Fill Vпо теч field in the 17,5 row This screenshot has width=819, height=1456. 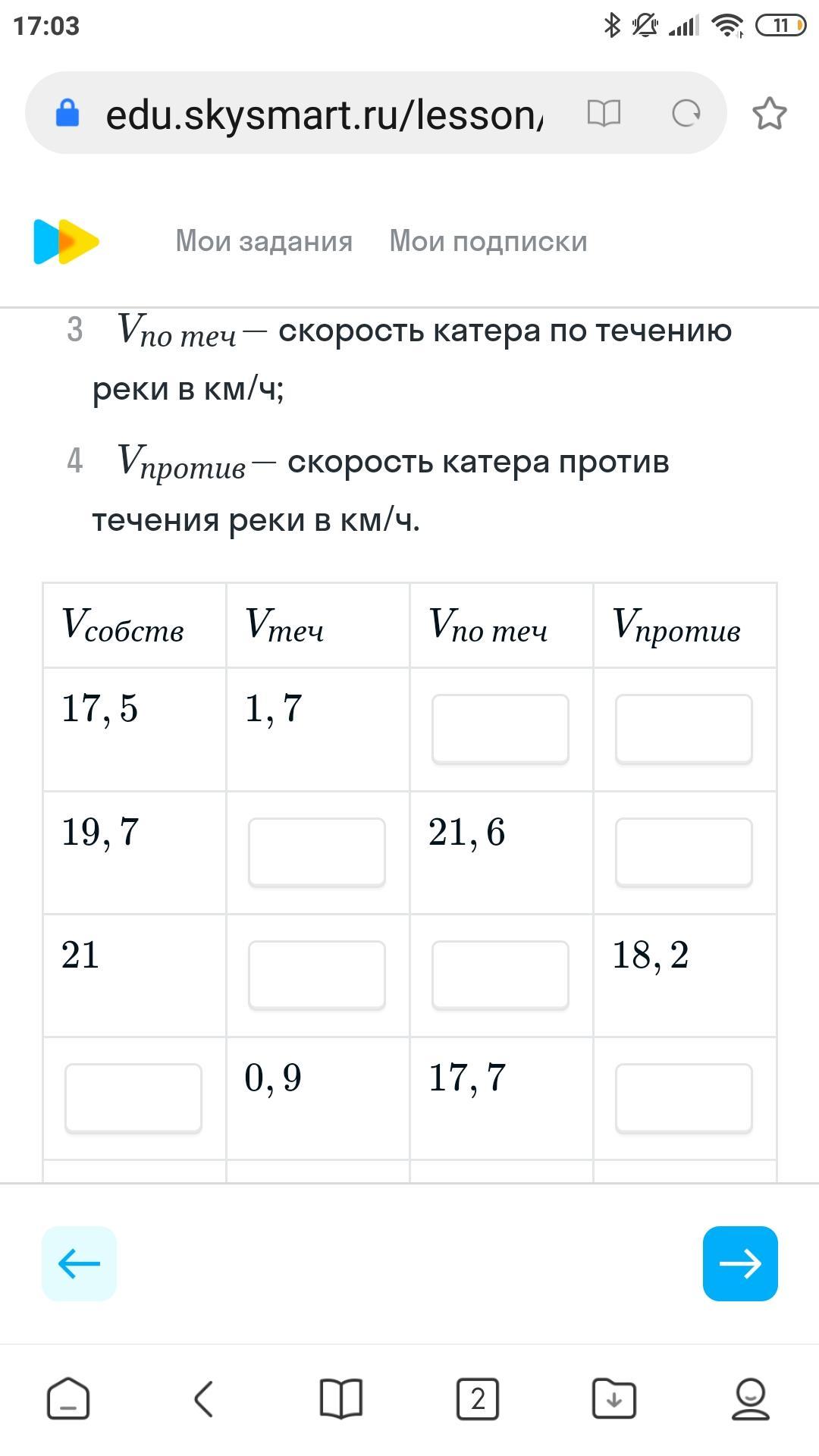point(500,729)
